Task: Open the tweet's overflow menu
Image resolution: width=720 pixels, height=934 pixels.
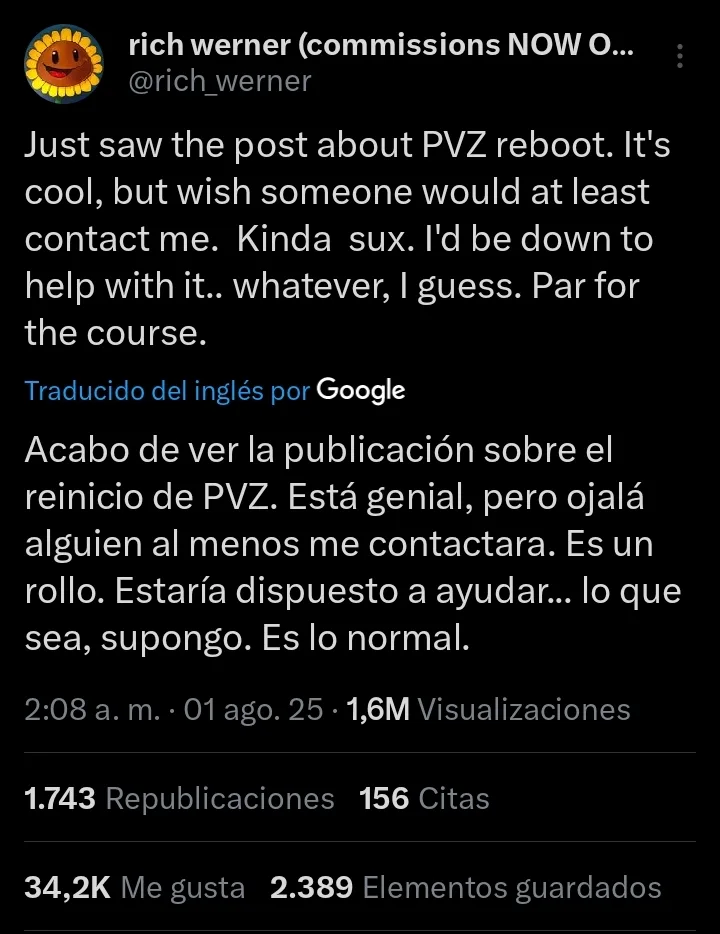Action: [680, 57]
